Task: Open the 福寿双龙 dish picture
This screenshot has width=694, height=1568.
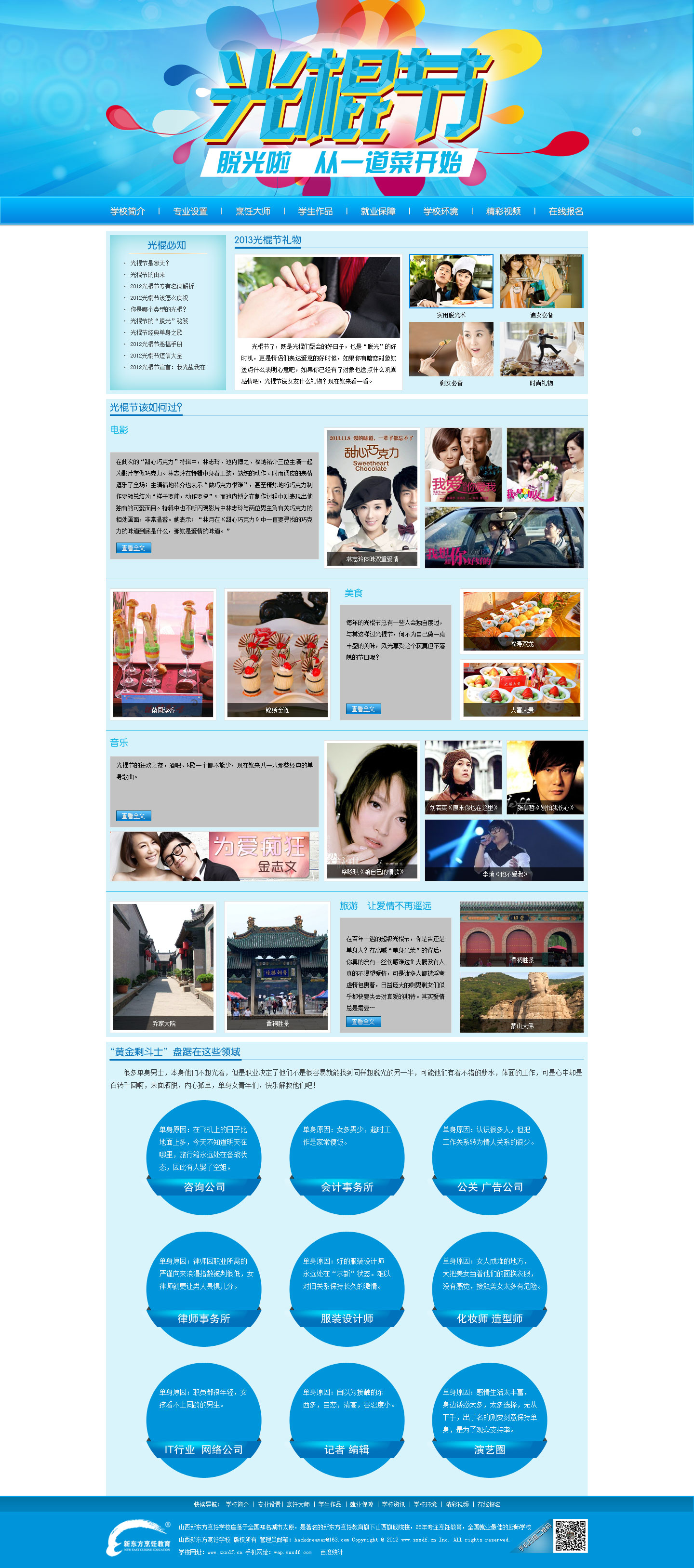Action: 522,621
